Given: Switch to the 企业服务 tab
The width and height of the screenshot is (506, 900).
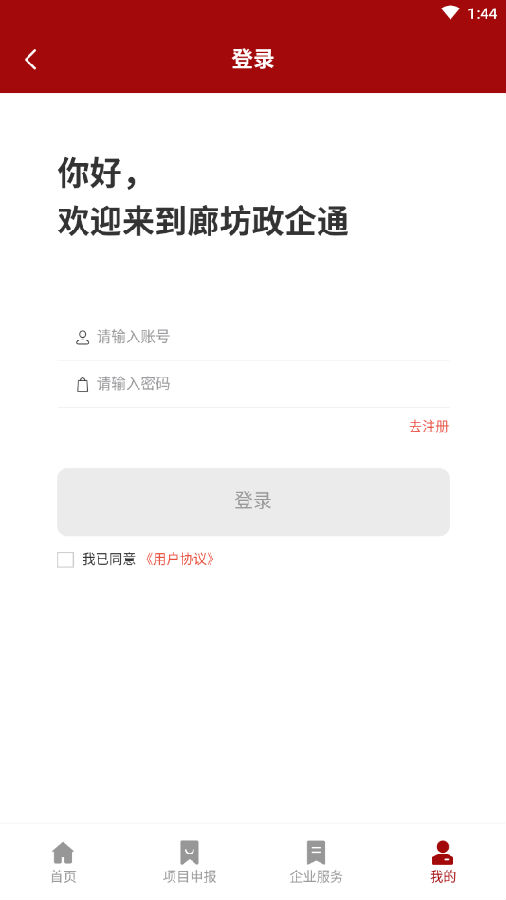Looking at the screenshot, I should 316,862.
